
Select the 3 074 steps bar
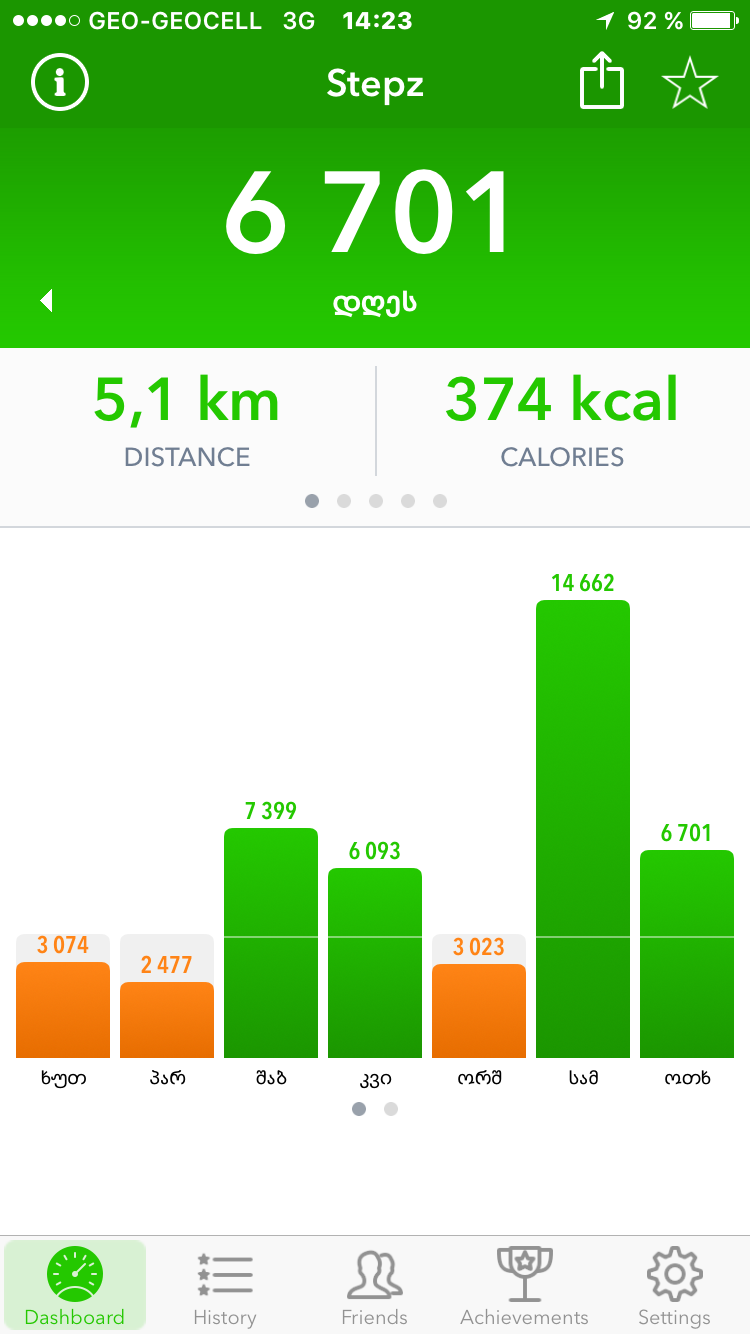tap(63, 1008)
